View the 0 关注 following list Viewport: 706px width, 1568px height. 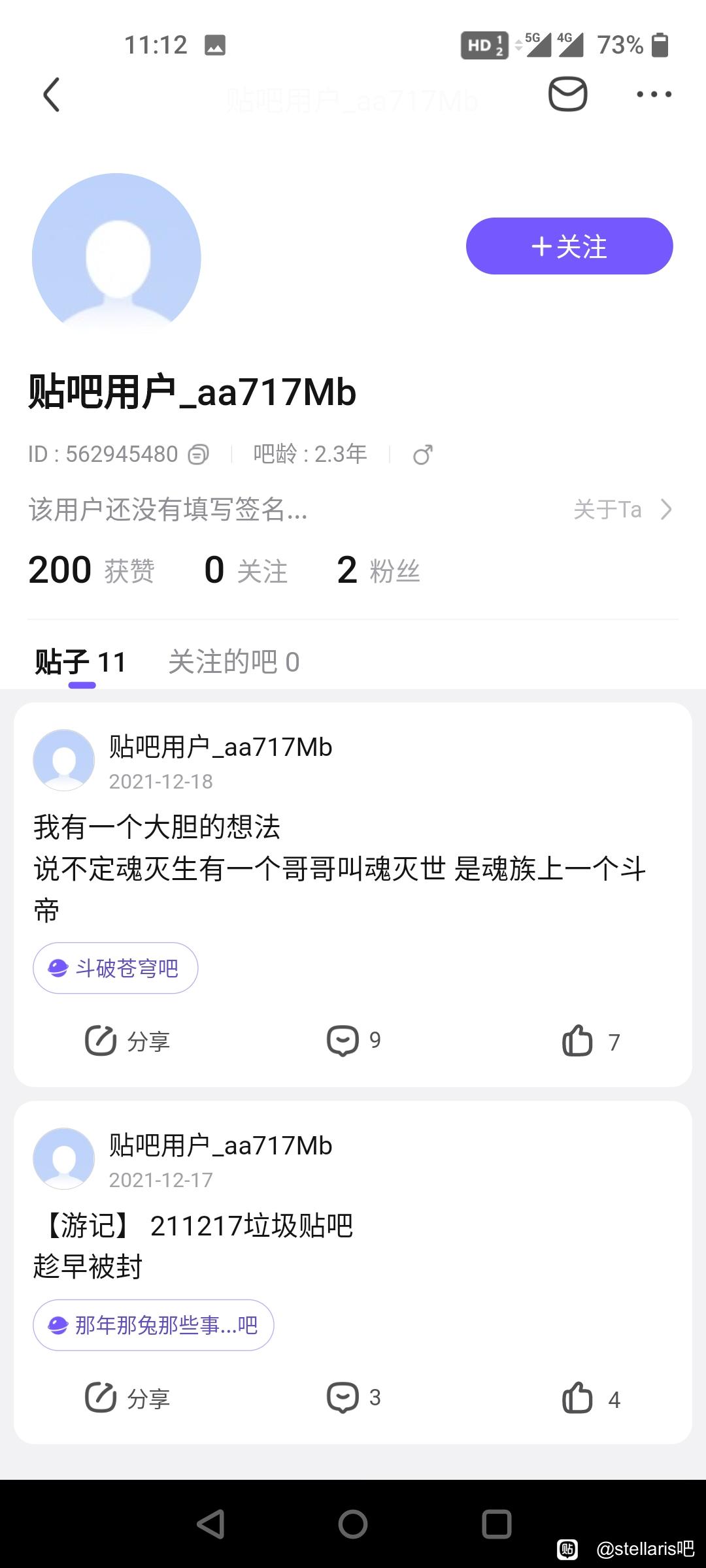click(245, 570)
